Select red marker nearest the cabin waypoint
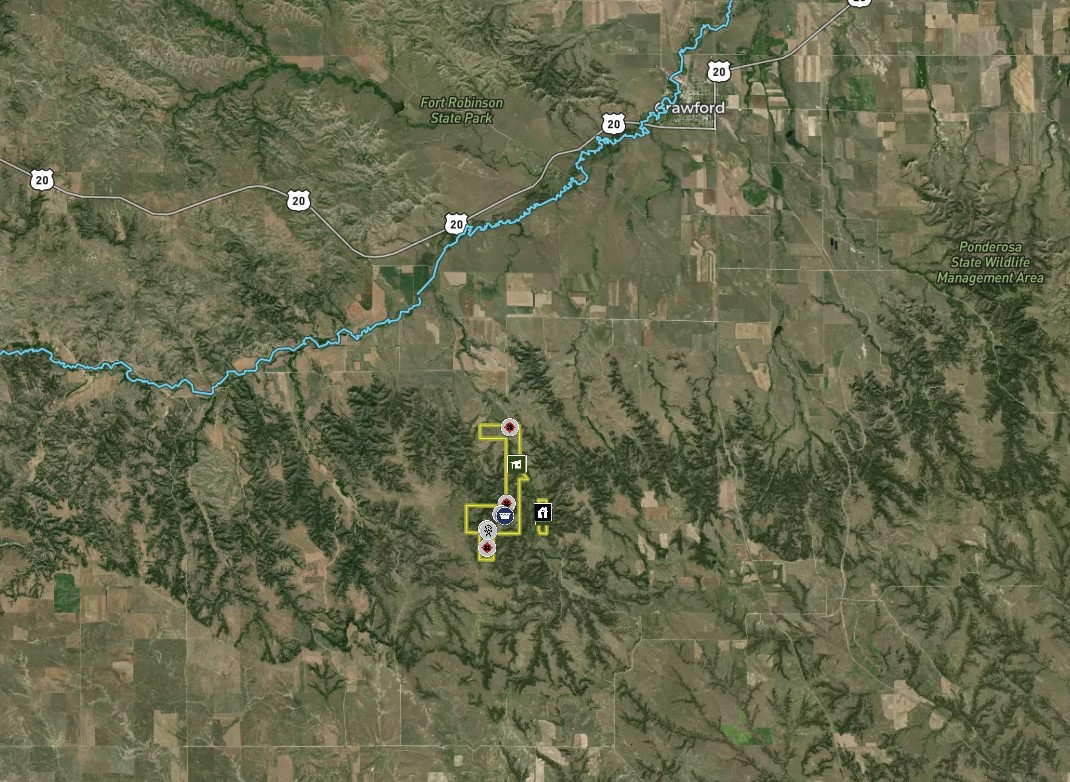 coord(509,428)
